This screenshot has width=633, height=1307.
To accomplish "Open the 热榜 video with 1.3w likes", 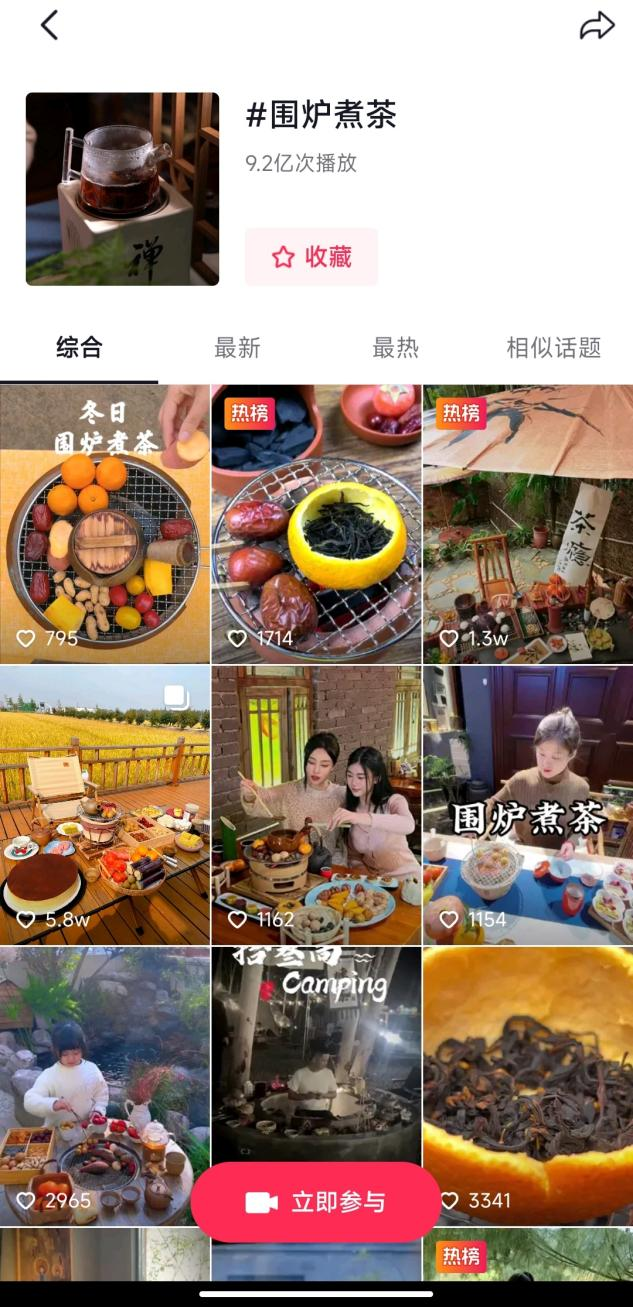I will pos(527,524).
